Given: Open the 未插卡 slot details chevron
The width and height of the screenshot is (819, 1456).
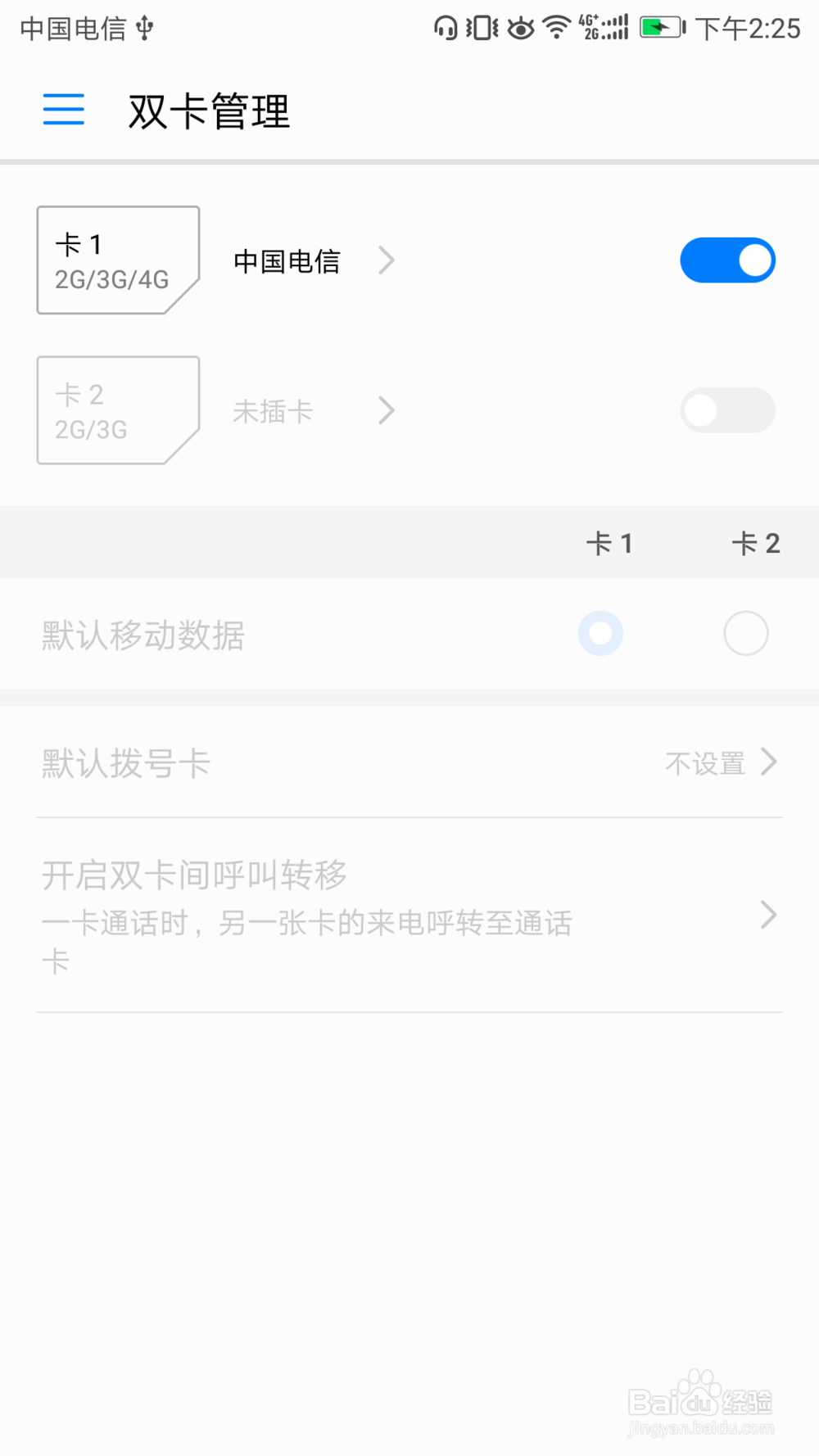Looking at the screenshot, I should click(387, 410).
